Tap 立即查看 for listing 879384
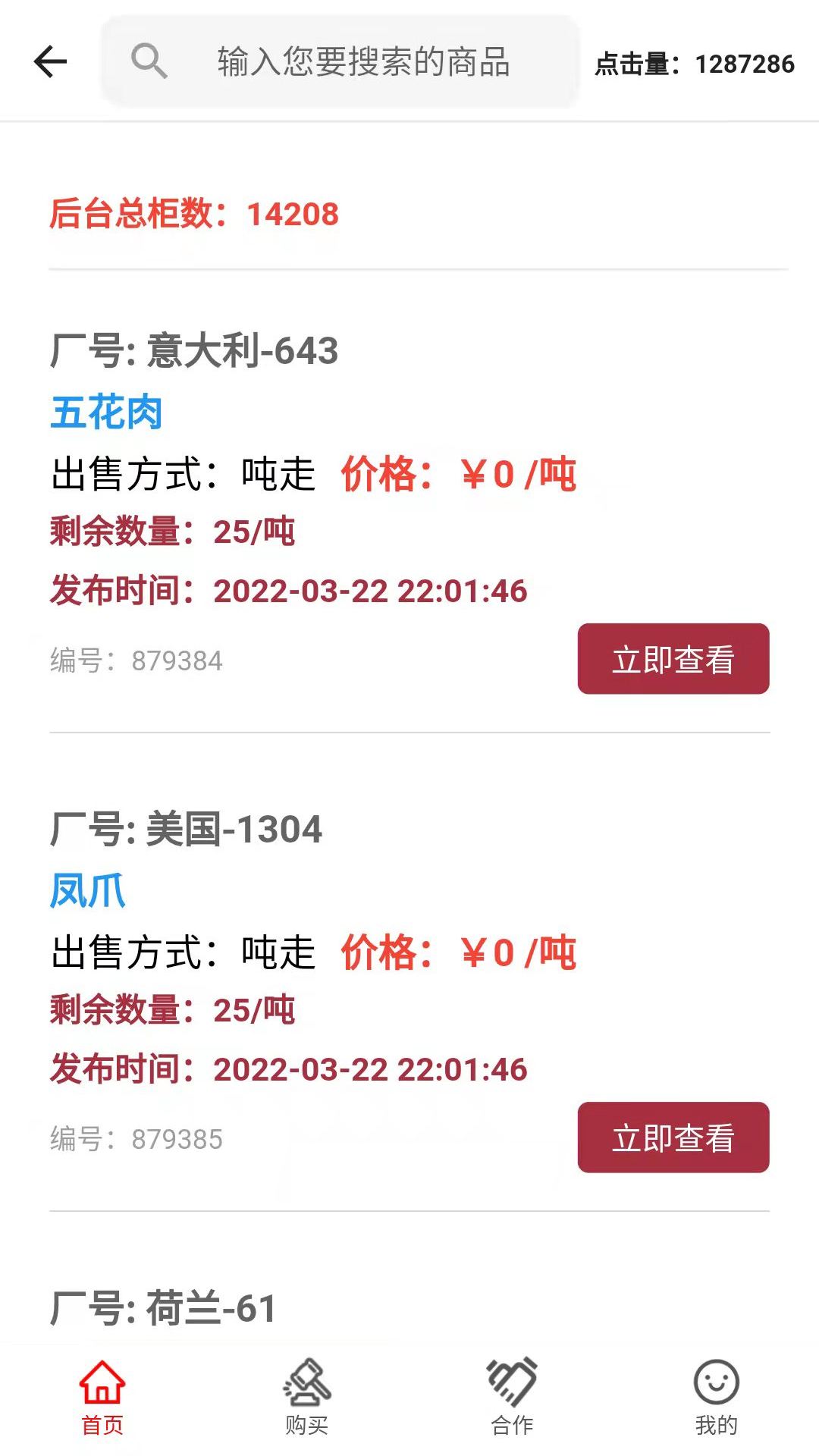The image size is (819, 1456). [x=673, y=659]
